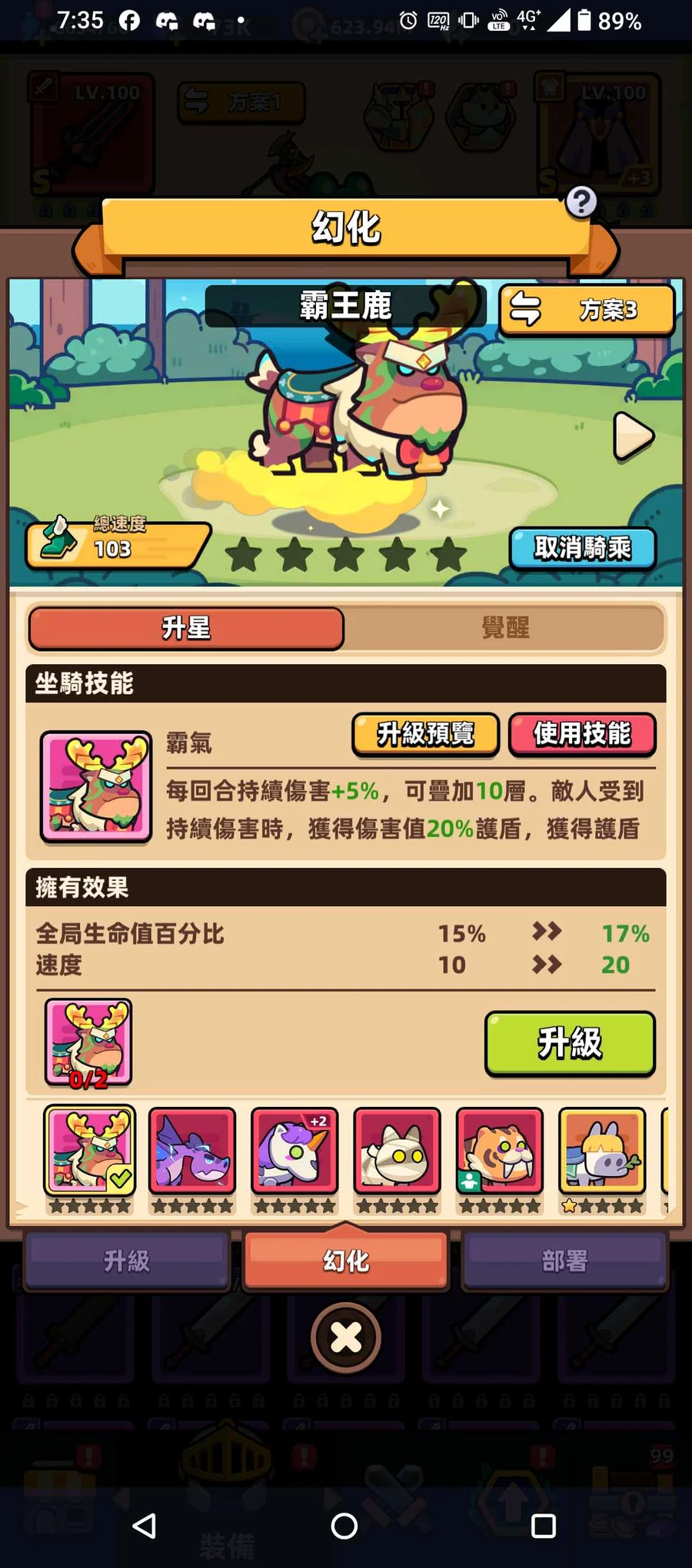692x1568 pixels.
Task: View next mount with right arrow
Action: (x=633, y=437)
